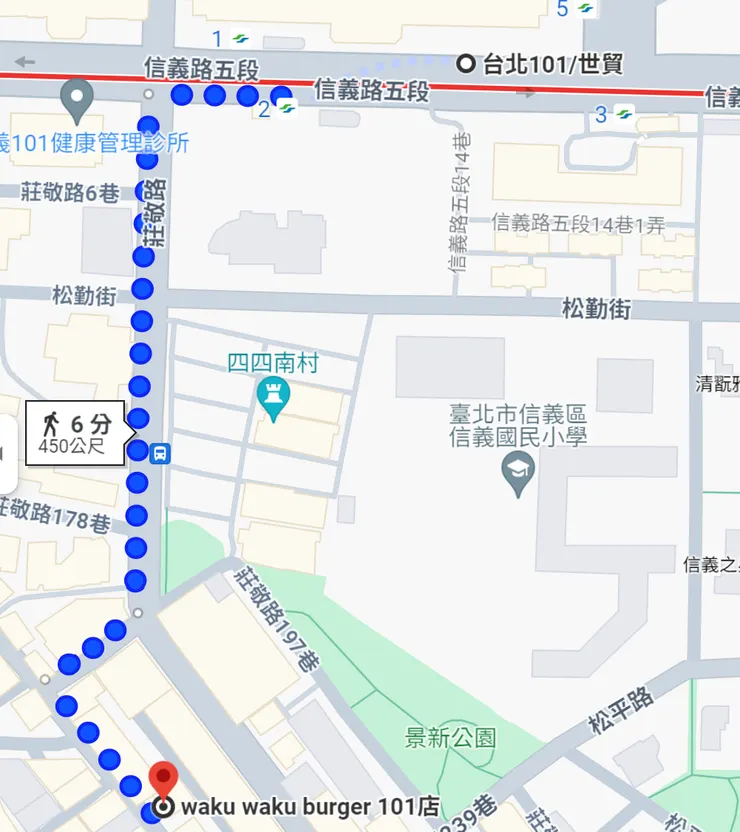This screenshot has width=740, height=832.
Task: Select metro exit 3 marker
Action: click(x=614, y=114)
